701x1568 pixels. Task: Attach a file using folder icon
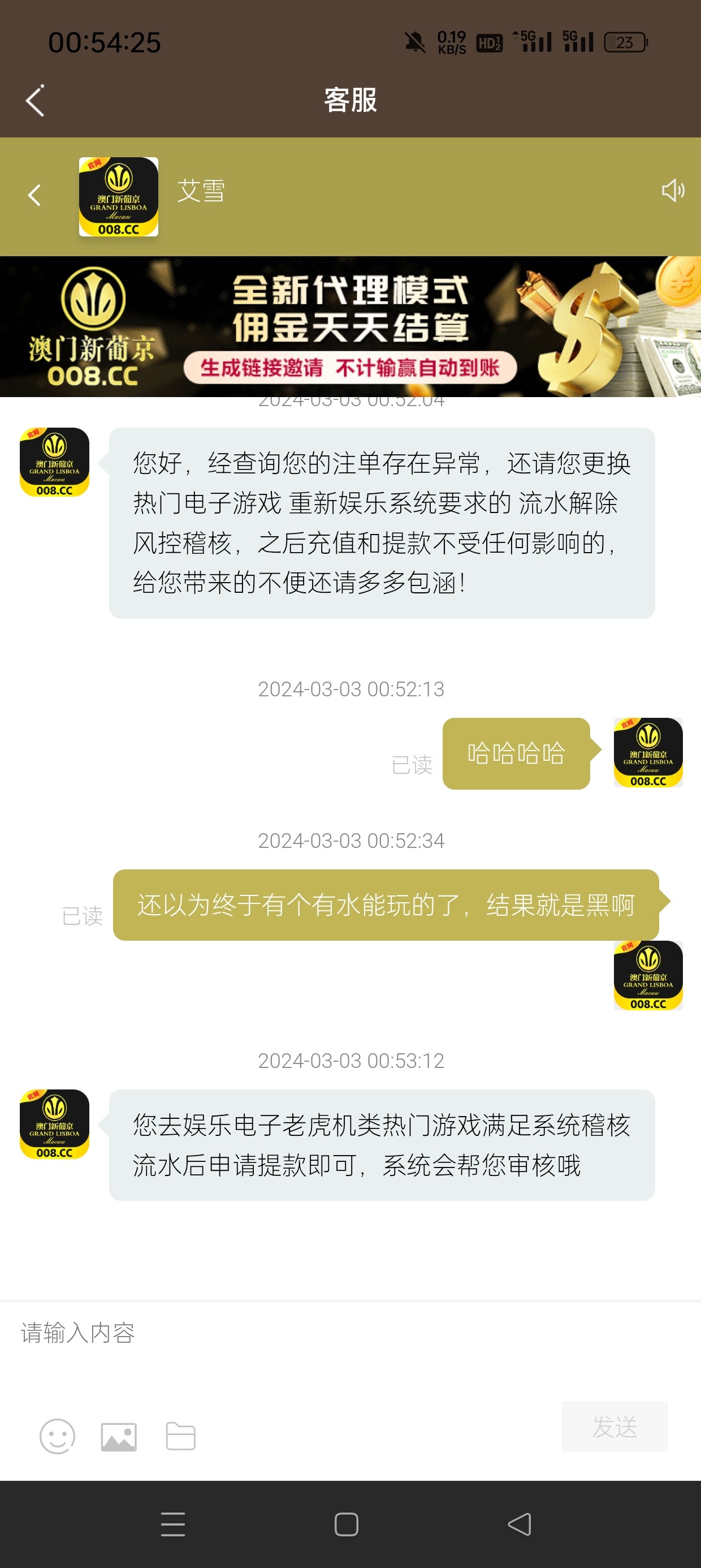[x=181, y=1437]
